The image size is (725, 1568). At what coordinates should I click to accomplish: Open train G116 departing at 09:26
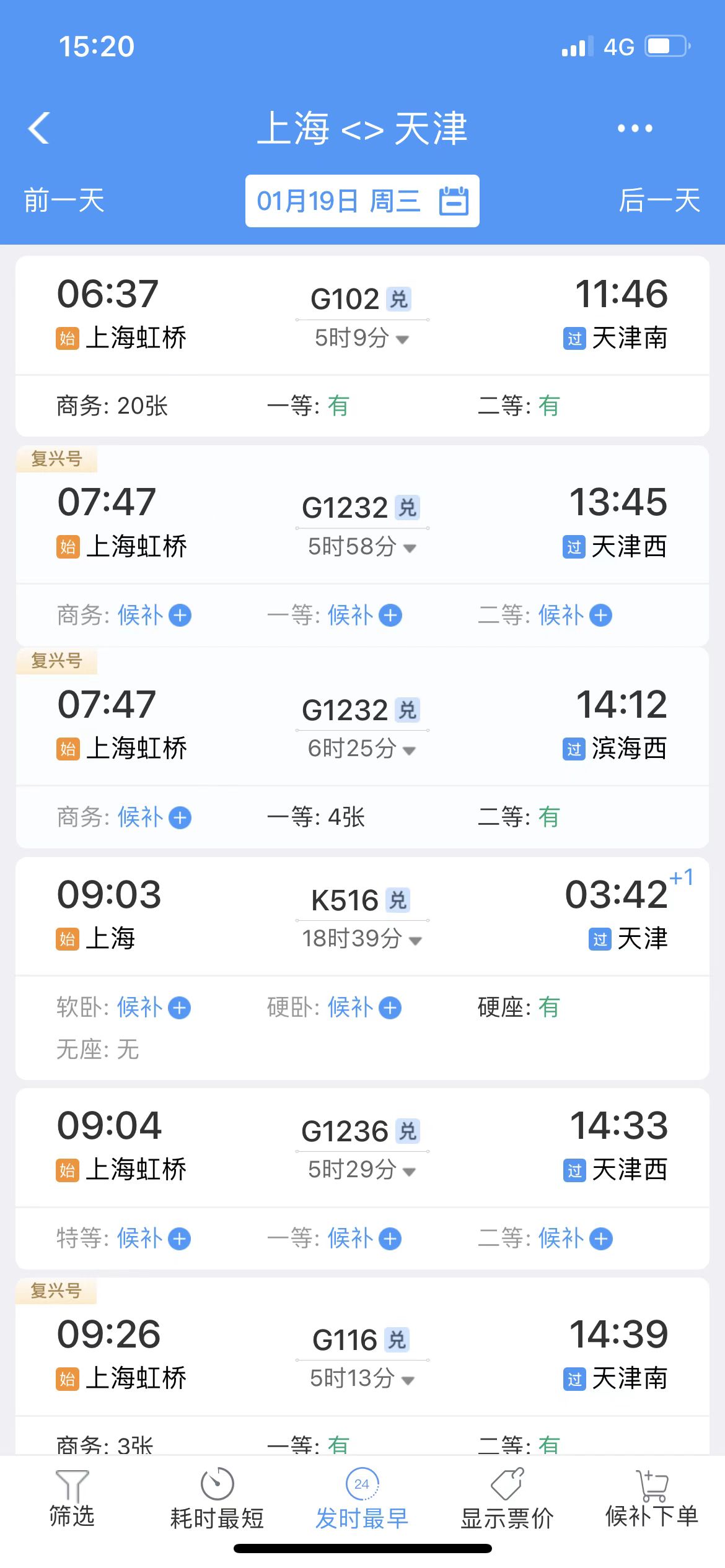coord(362,1356)
